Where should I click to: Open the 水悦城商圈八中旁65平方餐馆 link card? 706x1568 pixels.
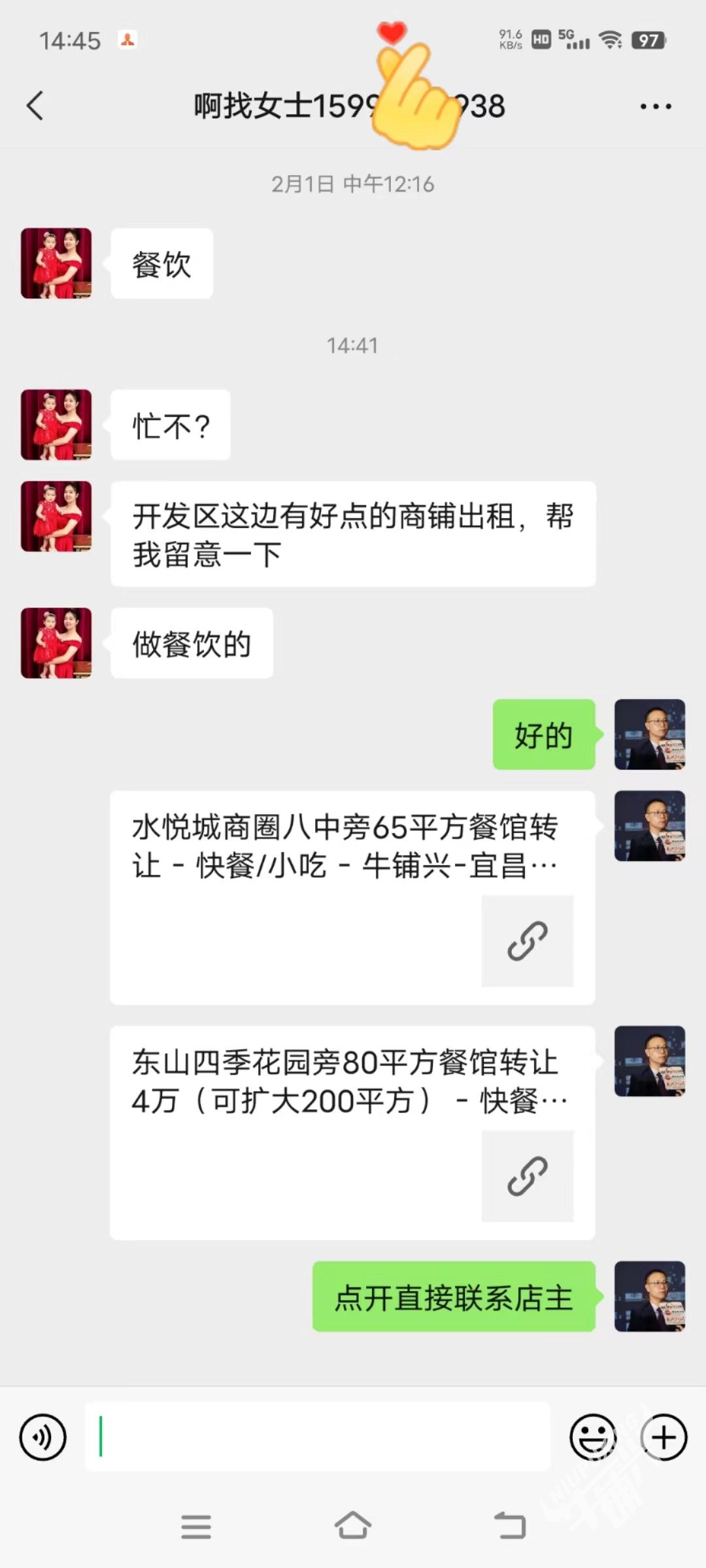(352, 896)
